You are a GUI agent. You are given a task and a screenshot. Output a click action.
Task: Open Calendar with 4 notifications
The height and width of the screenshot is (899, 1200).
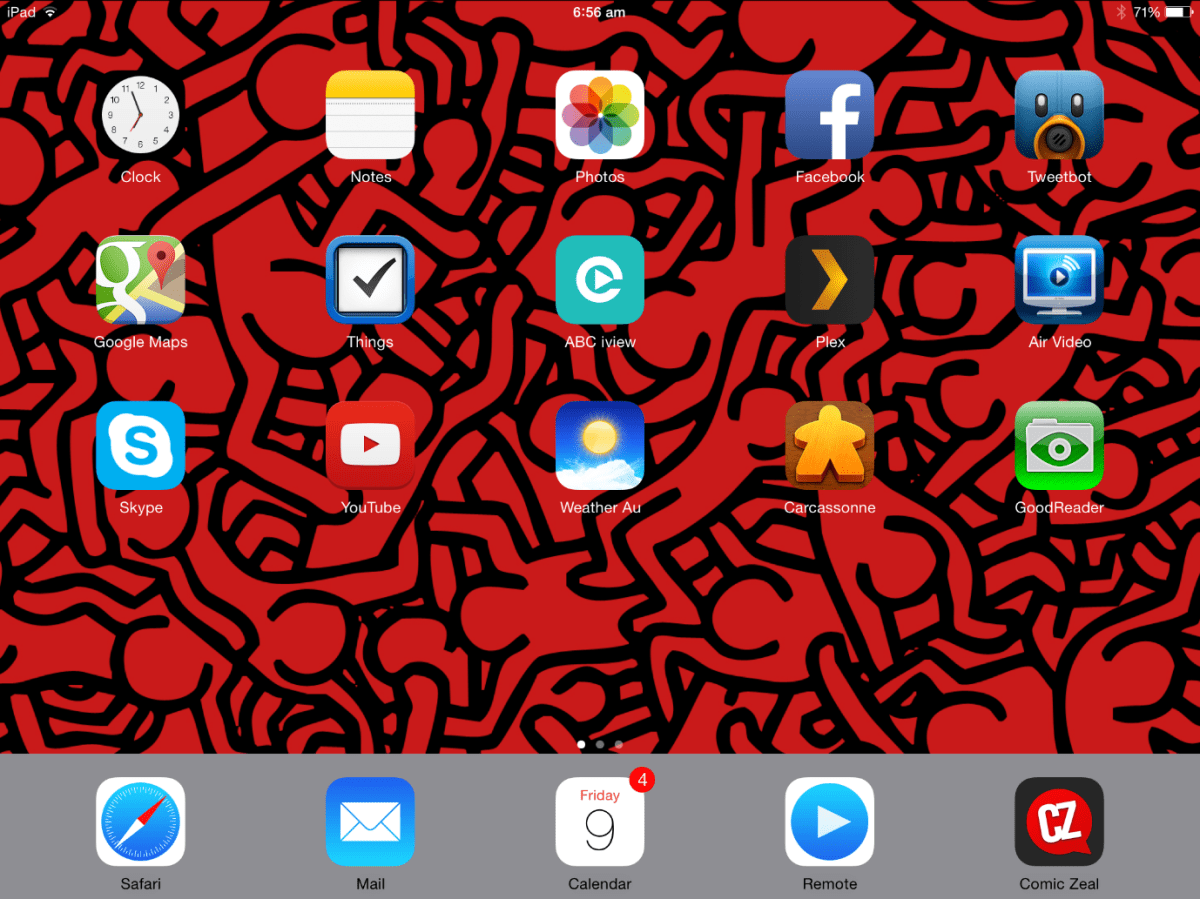pos(600,822)
